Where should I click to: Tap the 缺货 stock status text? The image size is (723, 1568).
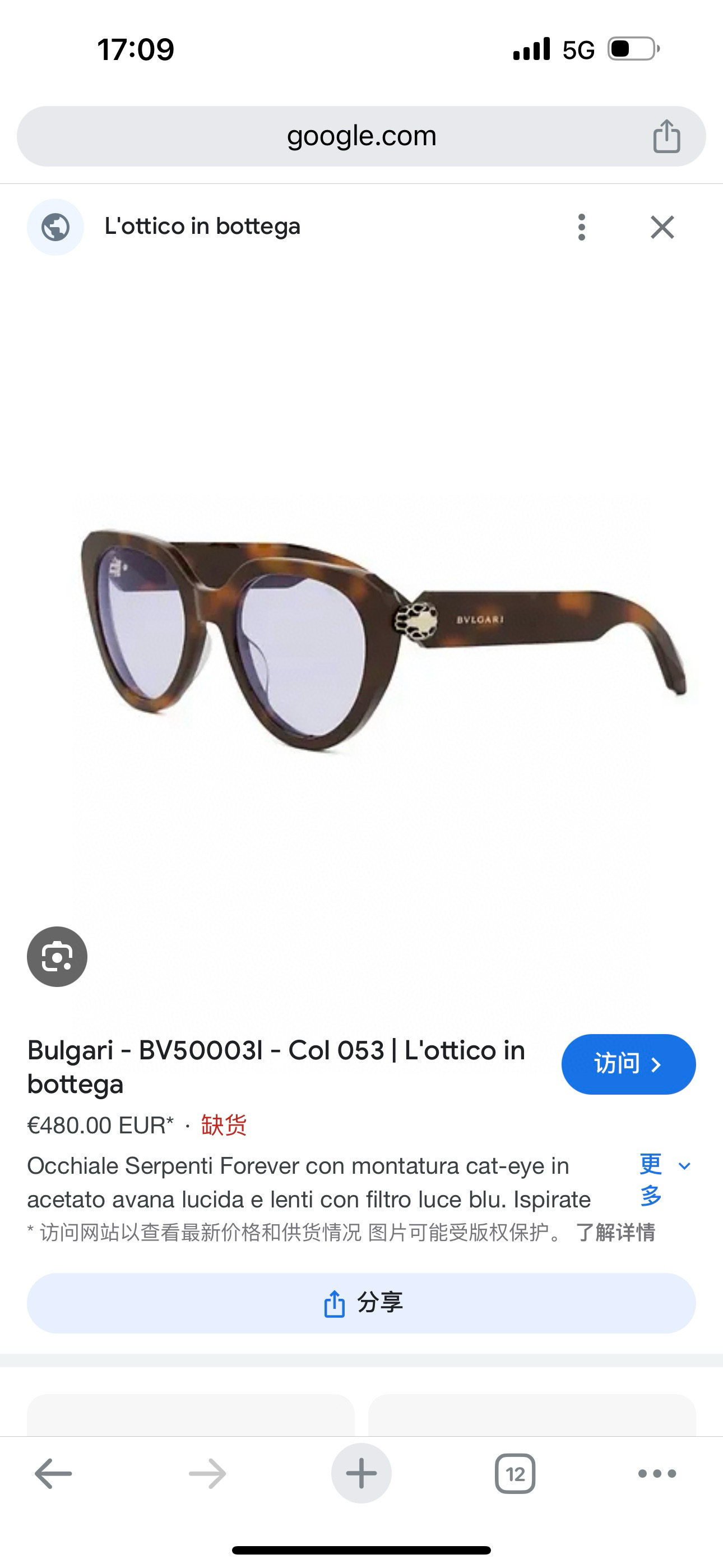point(224,1125)
